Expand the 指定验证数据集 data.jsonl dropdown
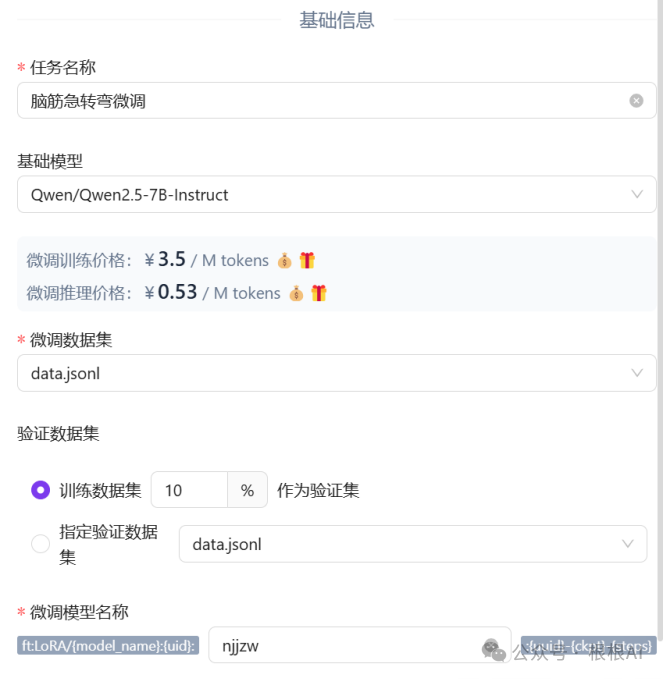The width and height of the screenshot is (663, 679). [412, 545]
